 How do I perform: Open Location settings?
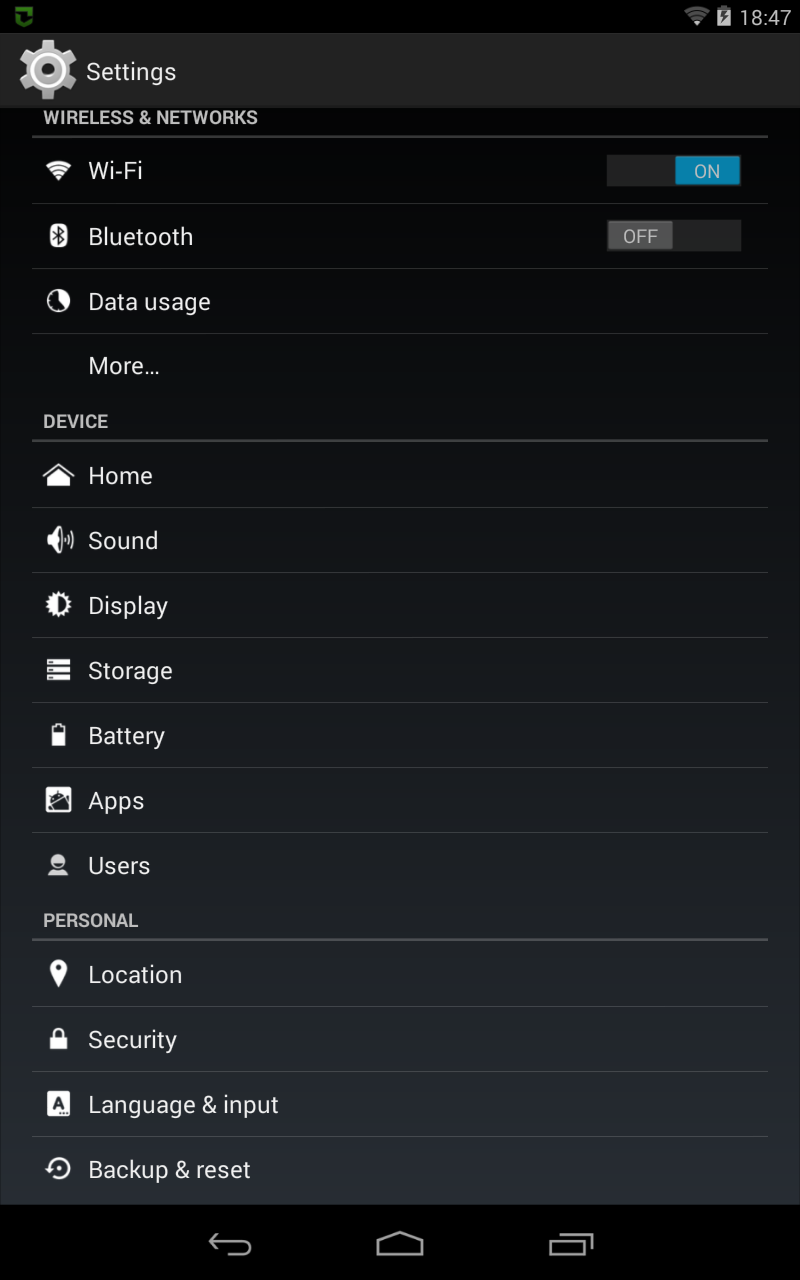pos(135,975)
